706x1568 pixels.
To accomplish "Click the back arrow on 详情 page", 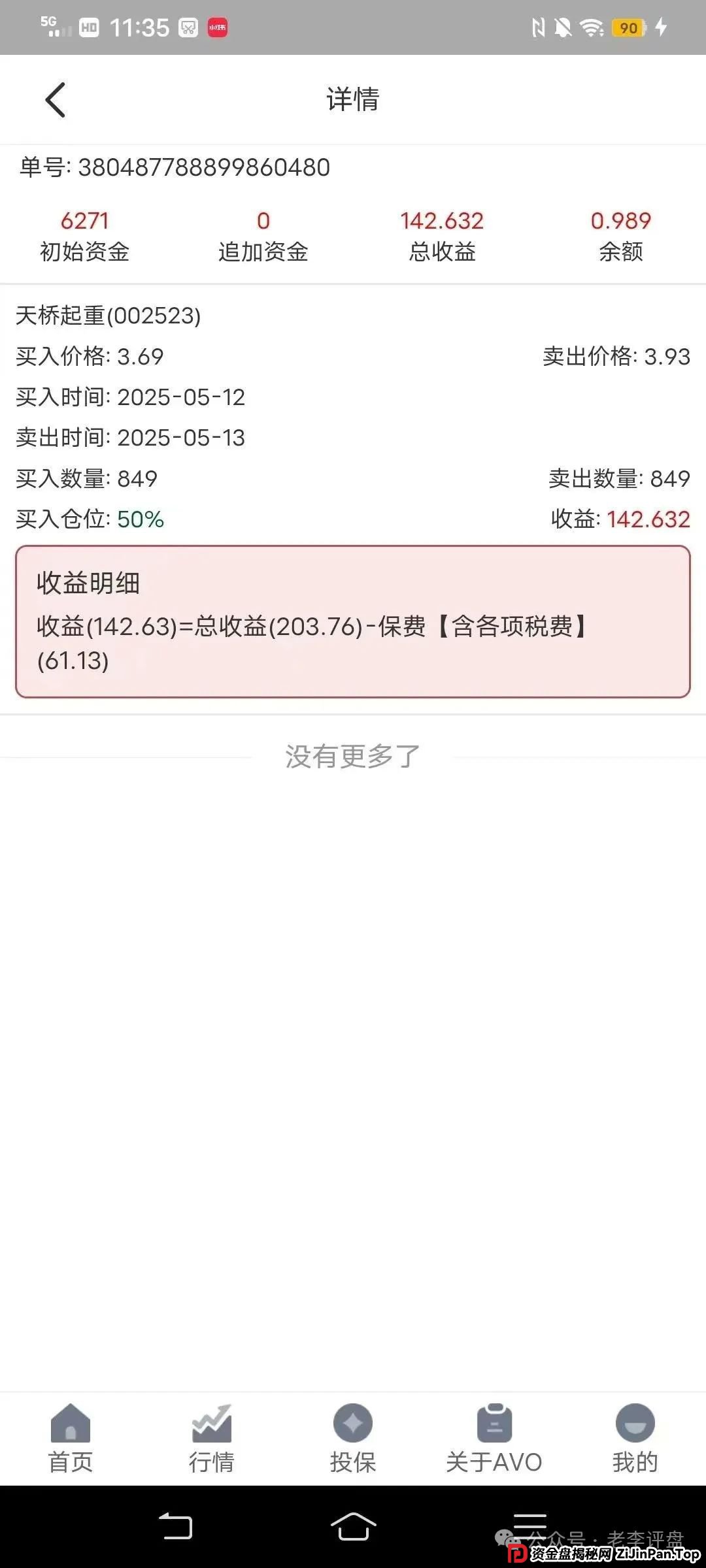I will pos(55,100).
